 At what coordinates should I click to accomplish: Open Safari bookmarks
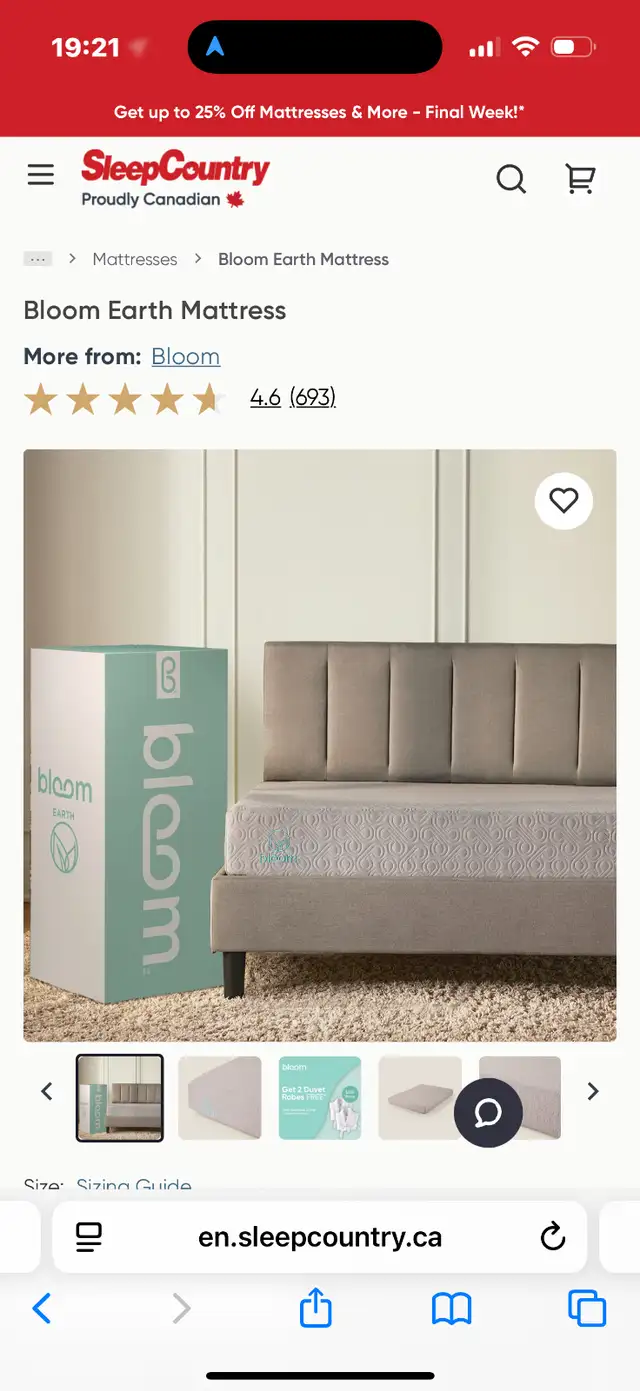coord(451,1308)
